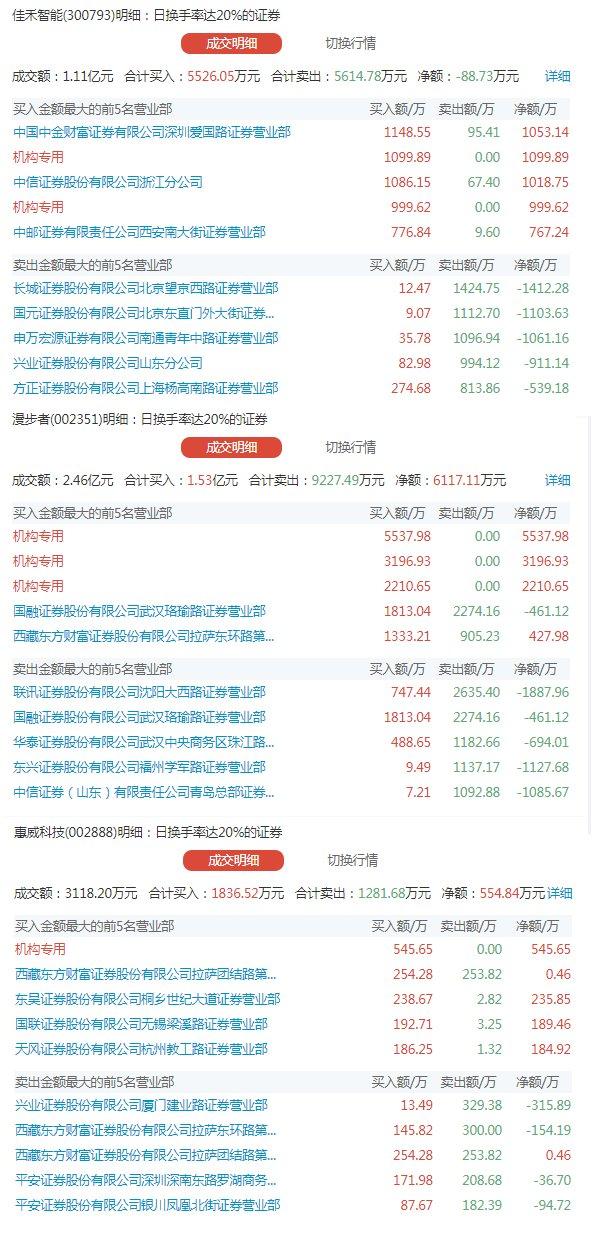View 东兴证券福州学军路证券营业部 details
The height and width of the screenshot is (1240, 612).
[x=139, y=767]
